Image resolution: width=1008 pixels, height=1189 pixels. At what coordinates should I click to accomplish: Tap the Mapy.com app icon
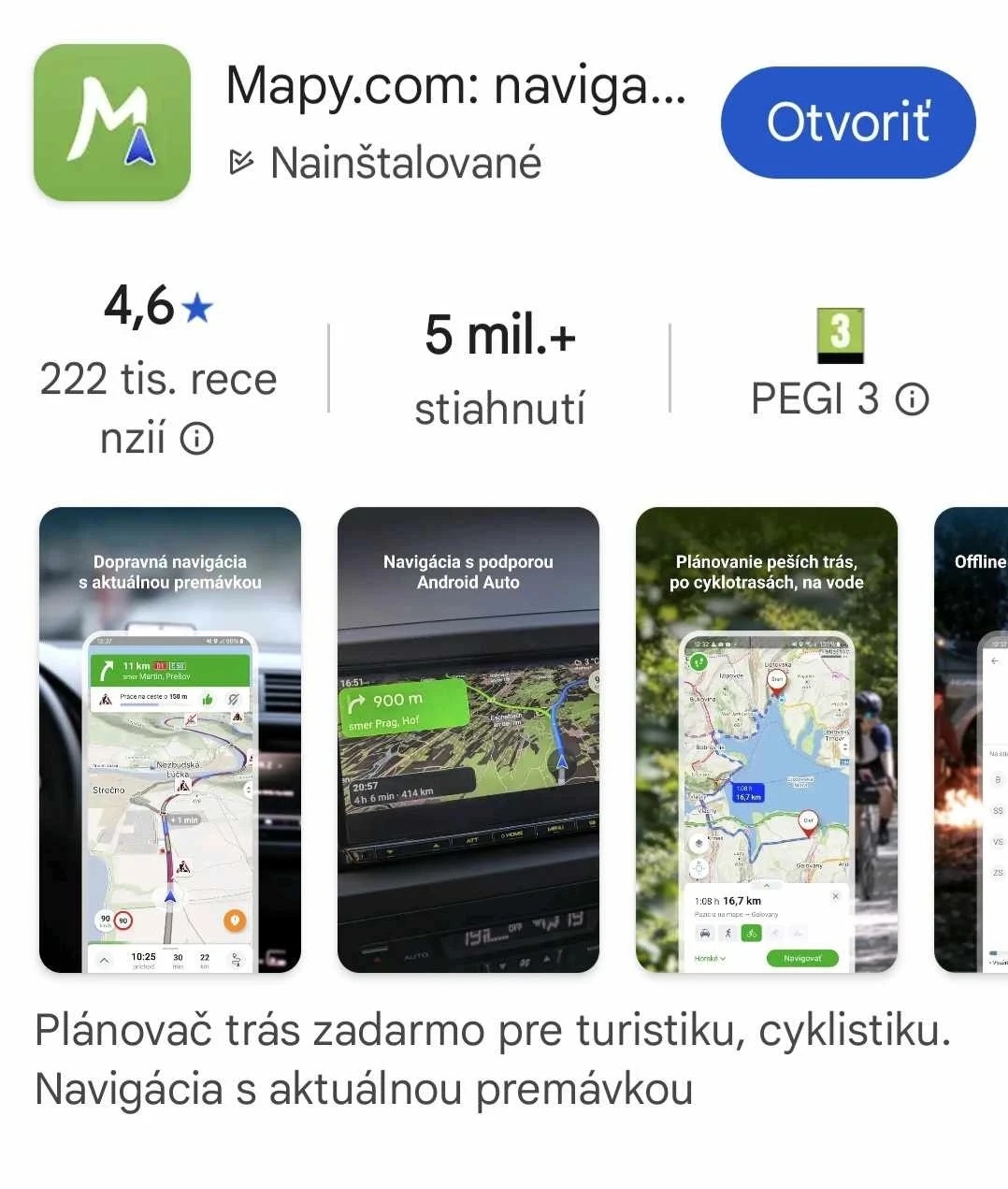click(x=112, y=123)
